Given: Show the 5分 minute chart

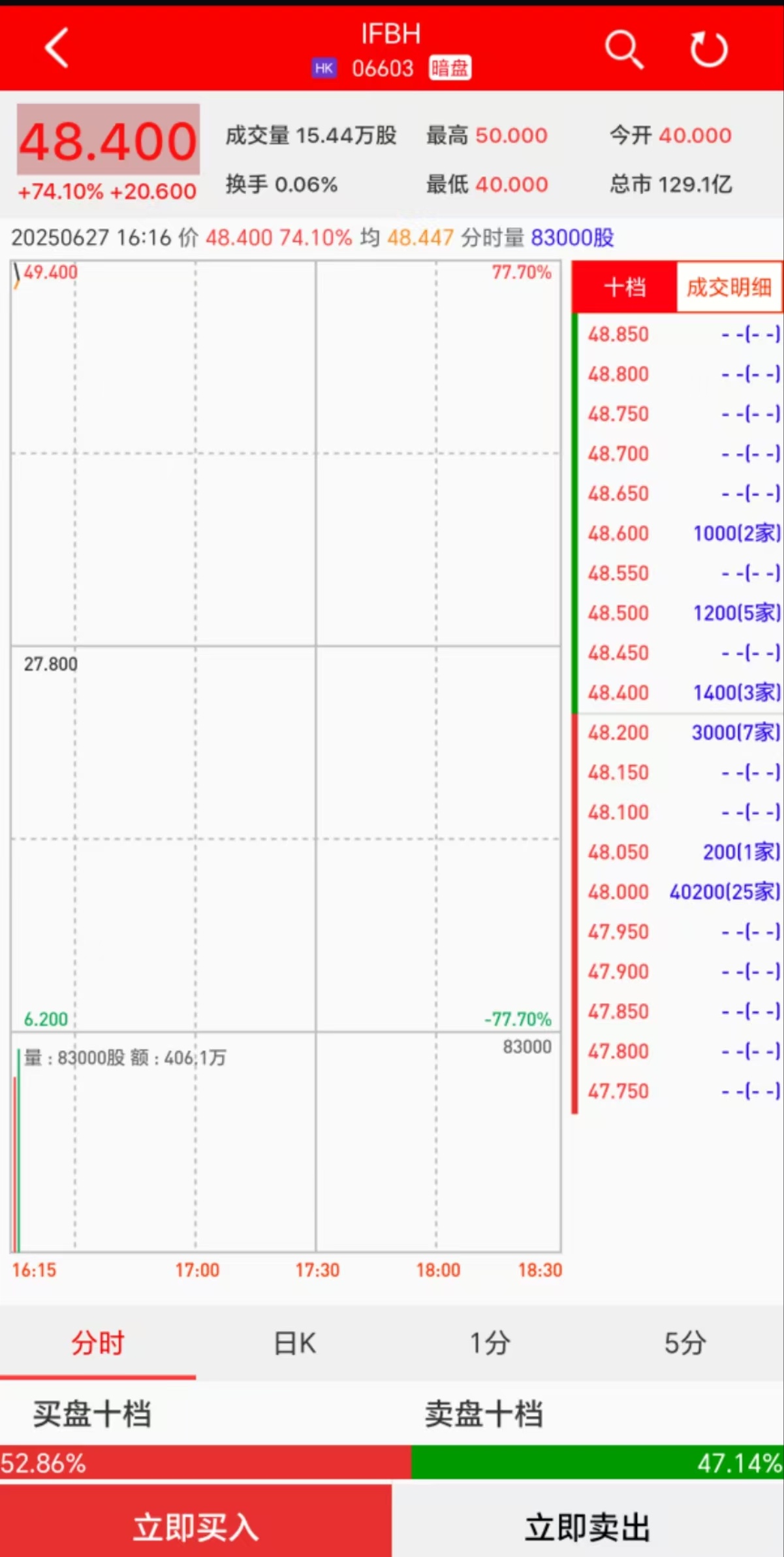Looking at the screenshot, I should tap(685, 1343).
